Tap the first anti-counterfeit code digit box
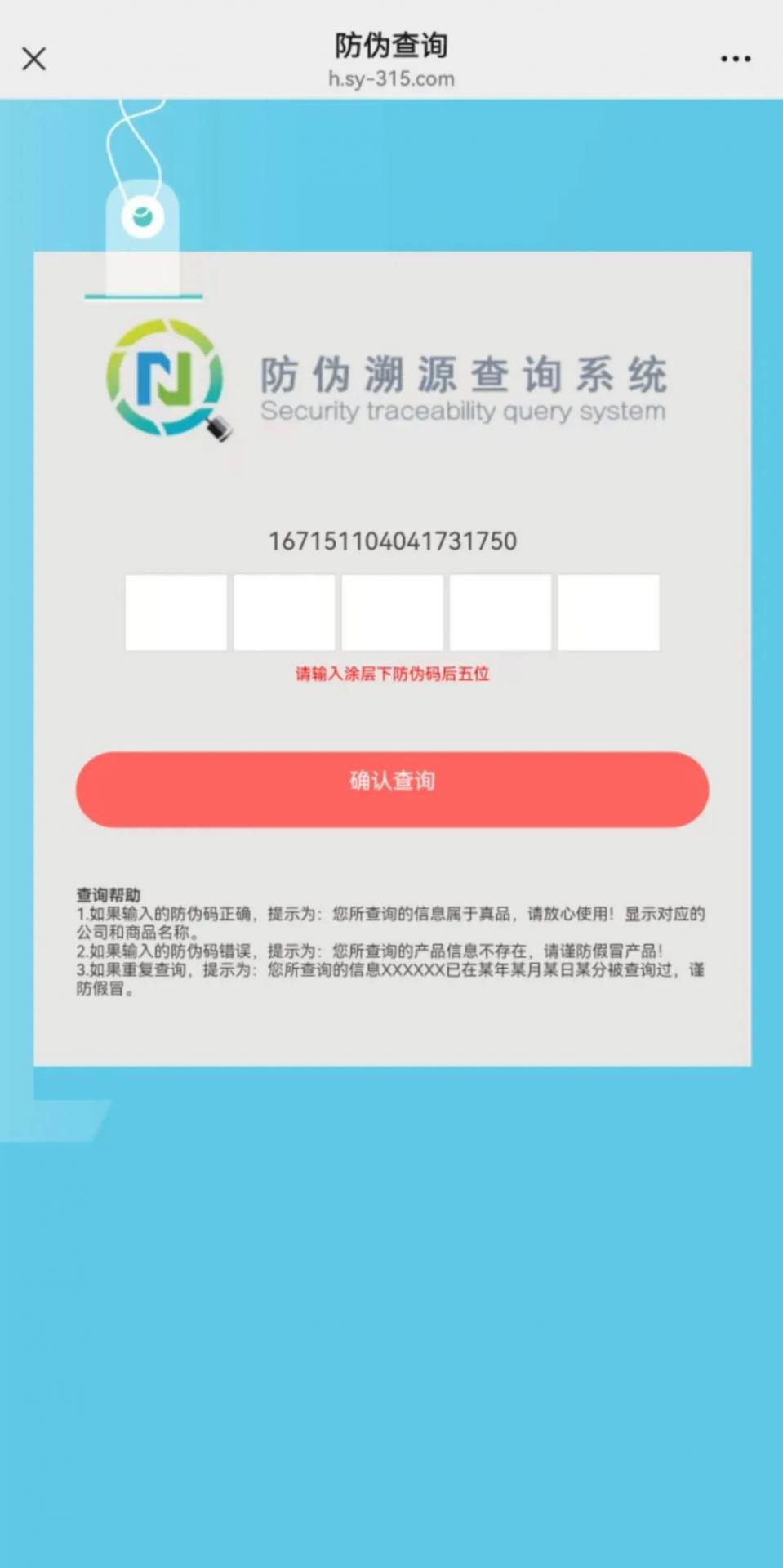 click(x=176, y=612)
